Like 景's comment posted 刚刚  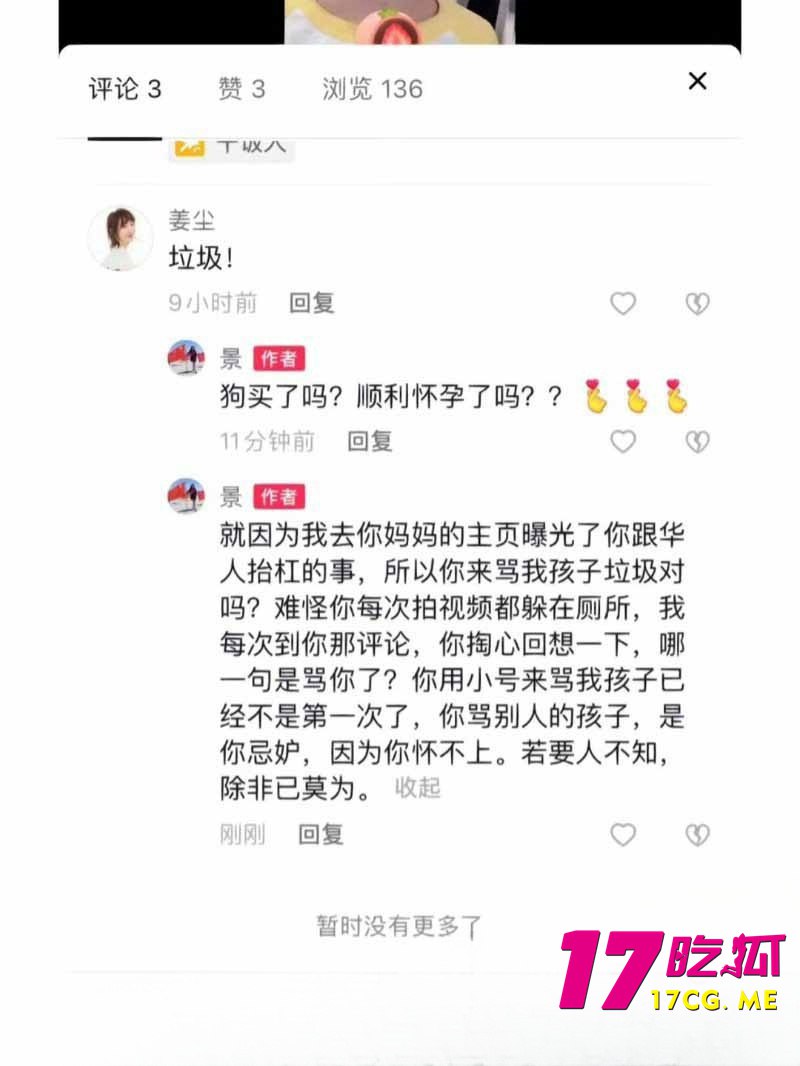(623, 835)
